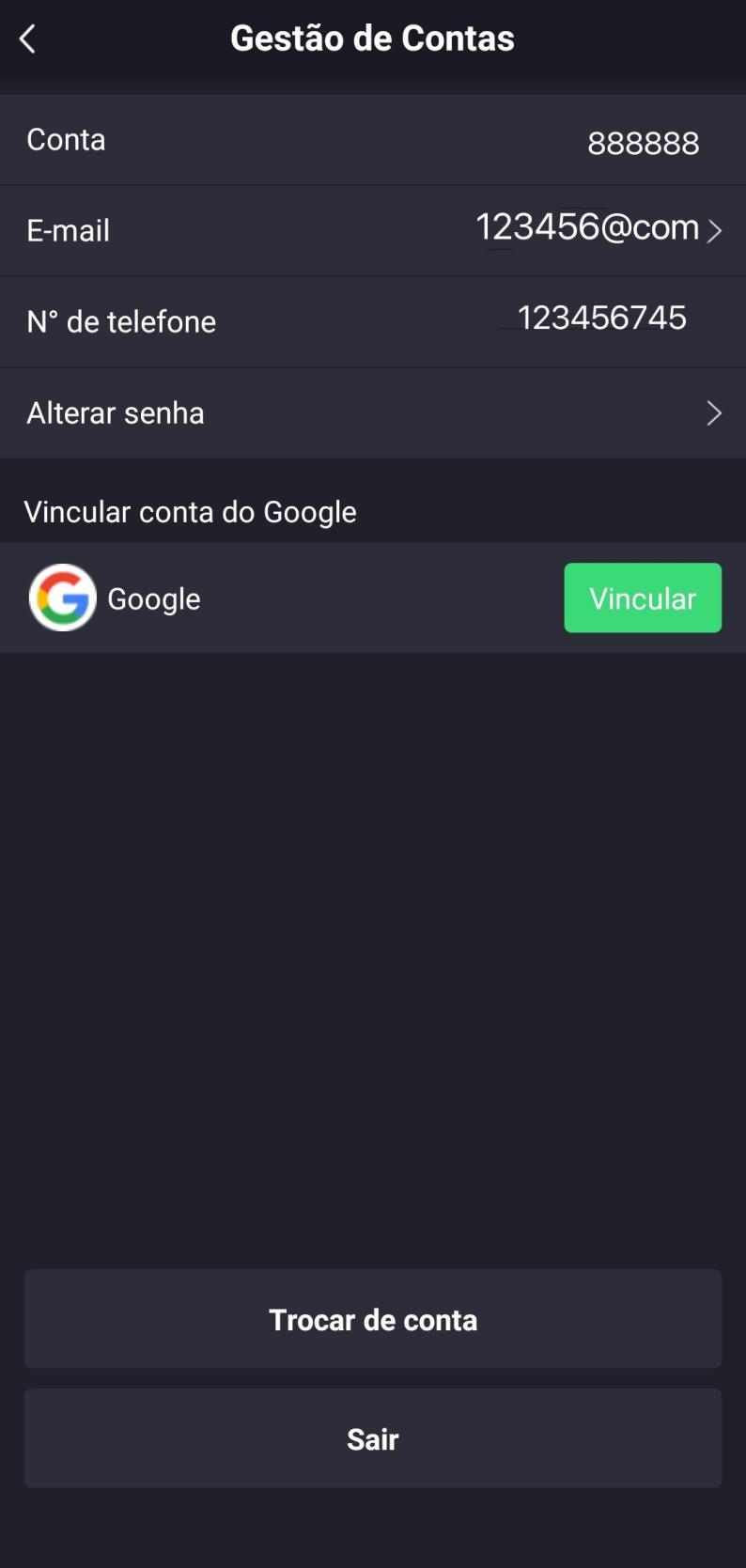Image resolution: width=746 pixels, height=1568 pixels.
Task: Select the Google account row
Action: (x=373, y=598)
